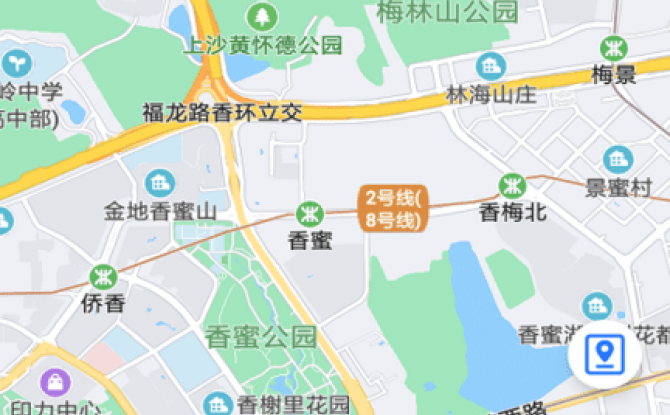Open the 金地香蜜山 residential marker
The image size is (670, 415).
click(x=159, y=183)
